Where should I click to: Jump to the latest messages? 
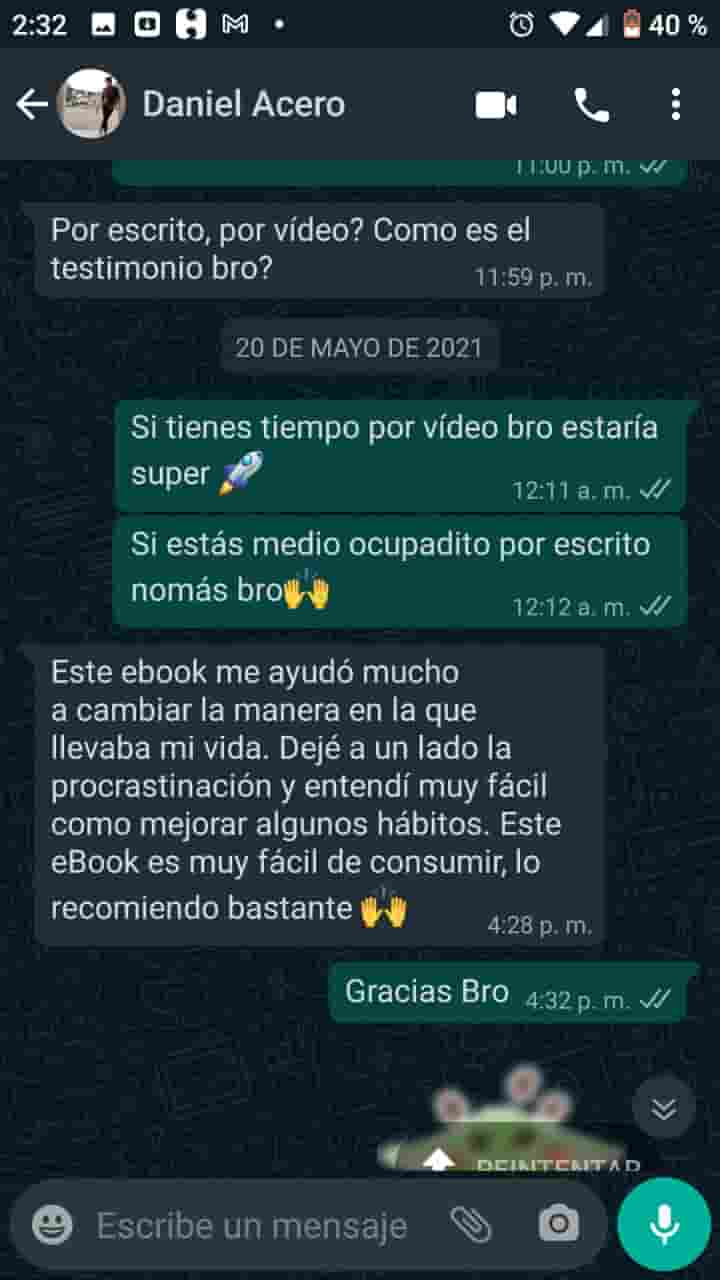[664, 1107]
